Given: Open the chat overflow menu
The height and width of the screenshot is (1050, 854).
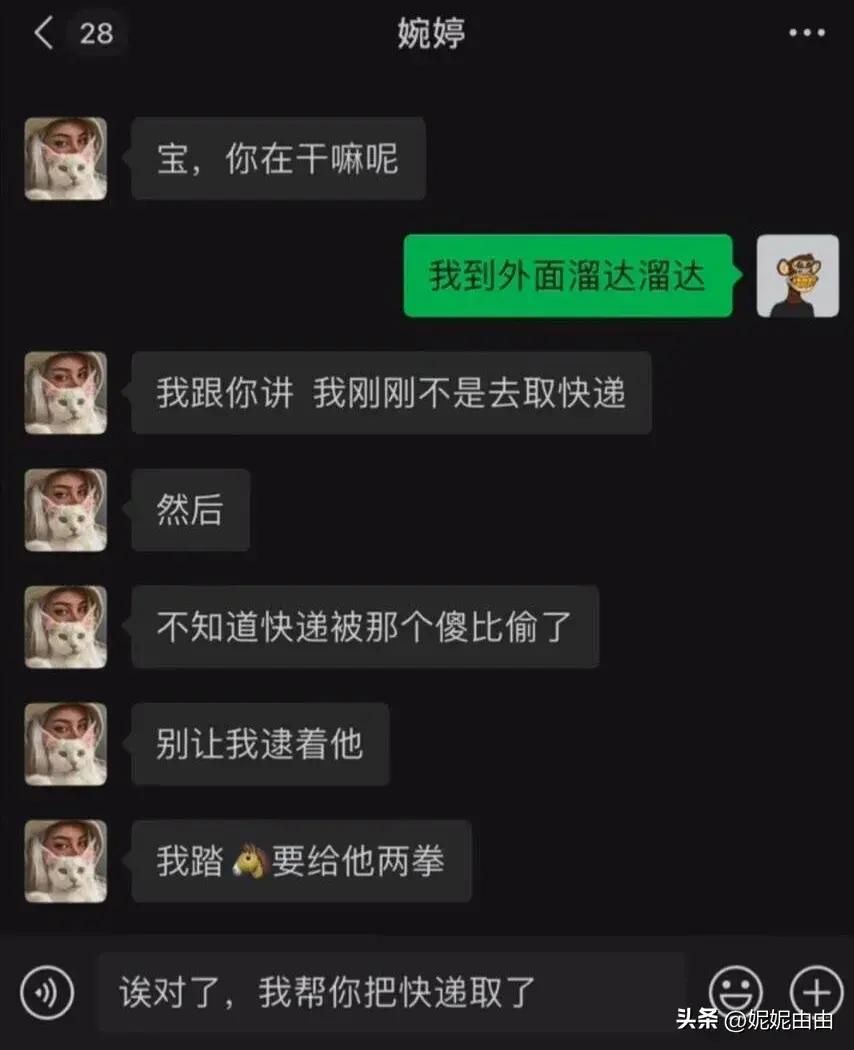Looking at the screenshot, I should pos(806,33).
